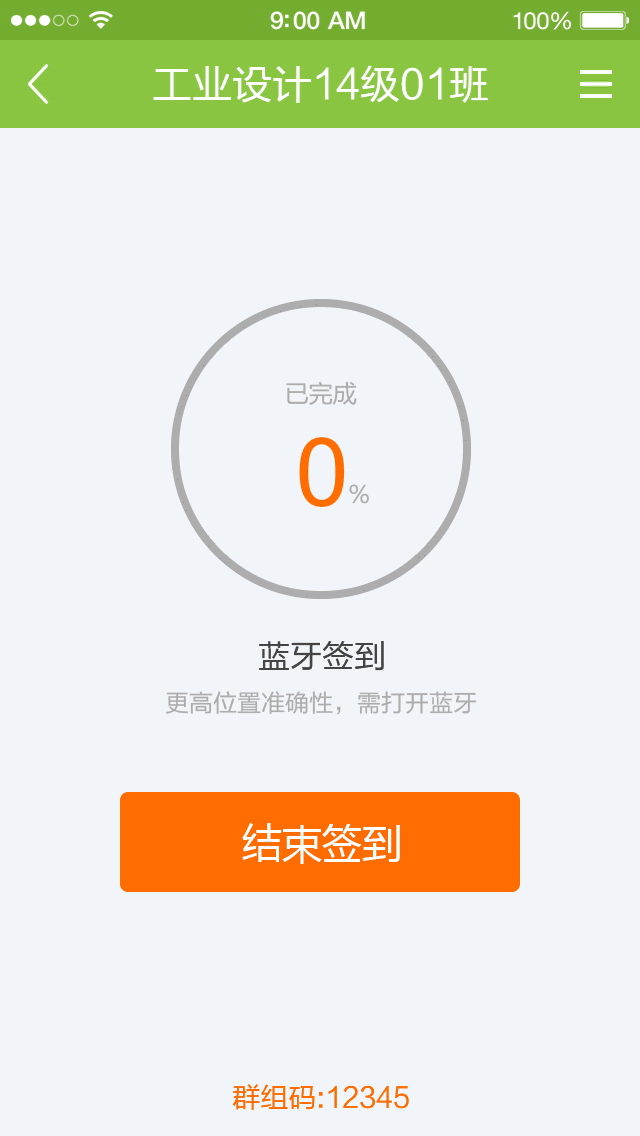This screenshot has width=640, height=1136.
Task: Tap the 结束签到 button
Action: click(x=320, y=842)
